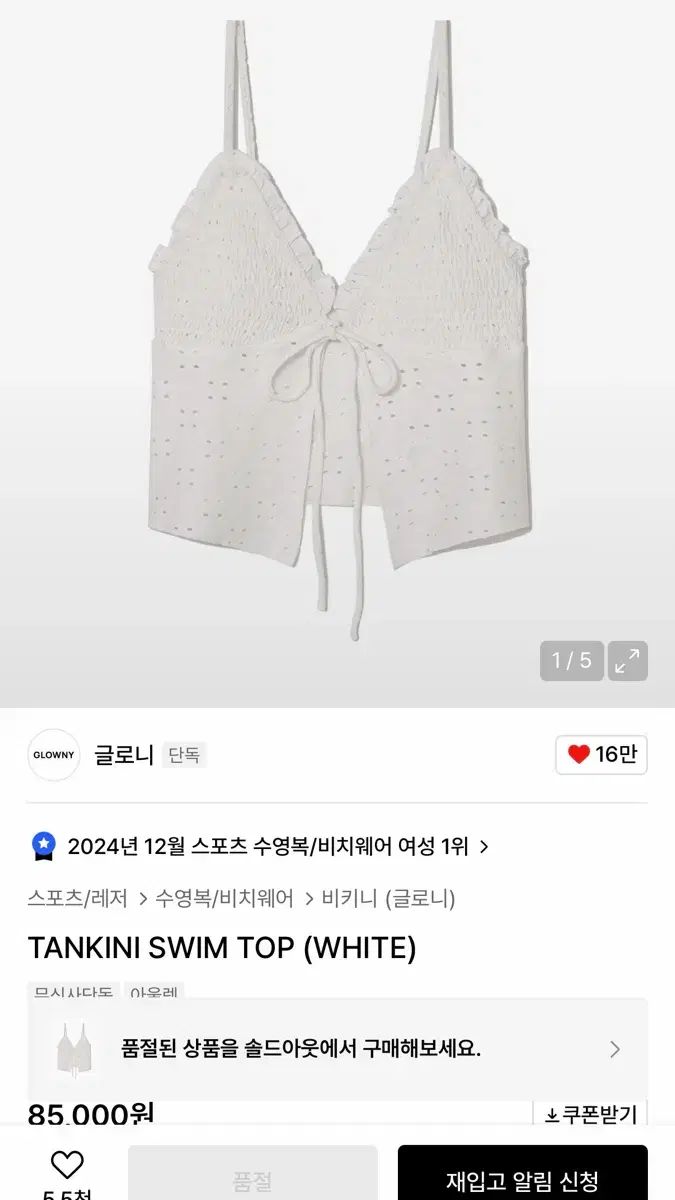The image size is (675, 1200).
Task: Open the 글로니 brand page
Action: click(123, 755)
